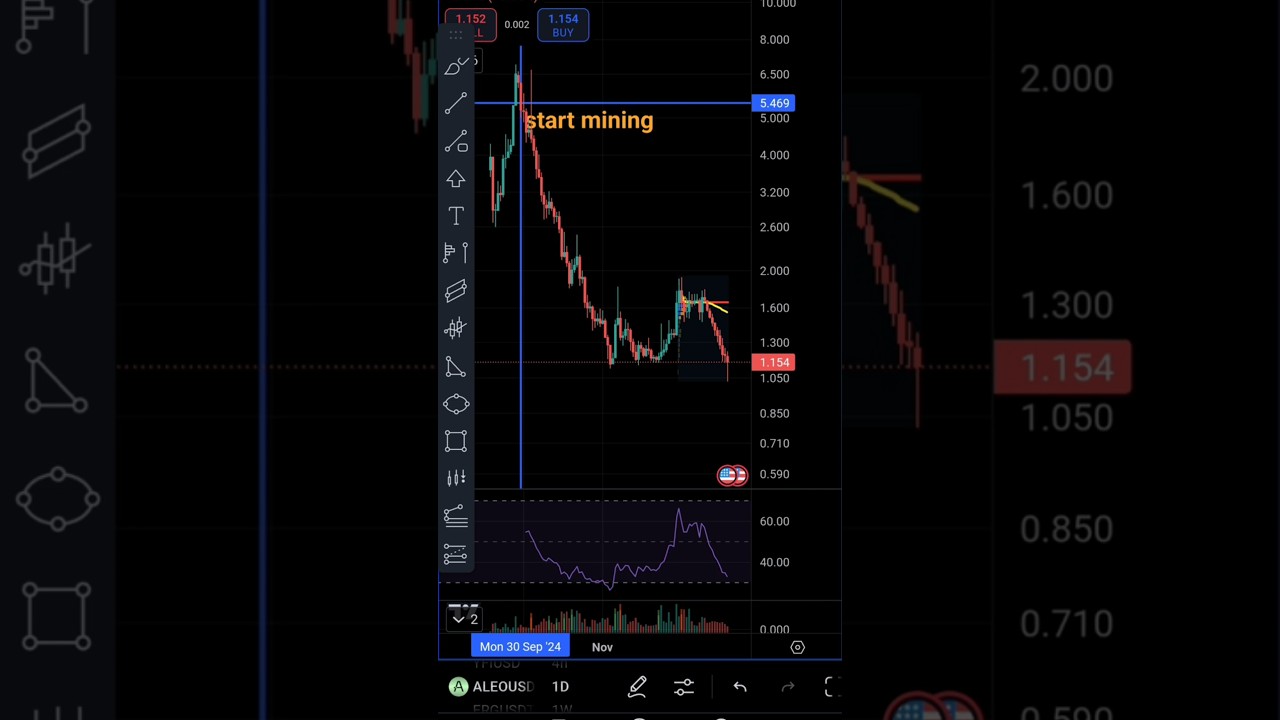
Task: Tap the red SELL button at 1.152
Action: pyautogui.click(x=470, y=25)
